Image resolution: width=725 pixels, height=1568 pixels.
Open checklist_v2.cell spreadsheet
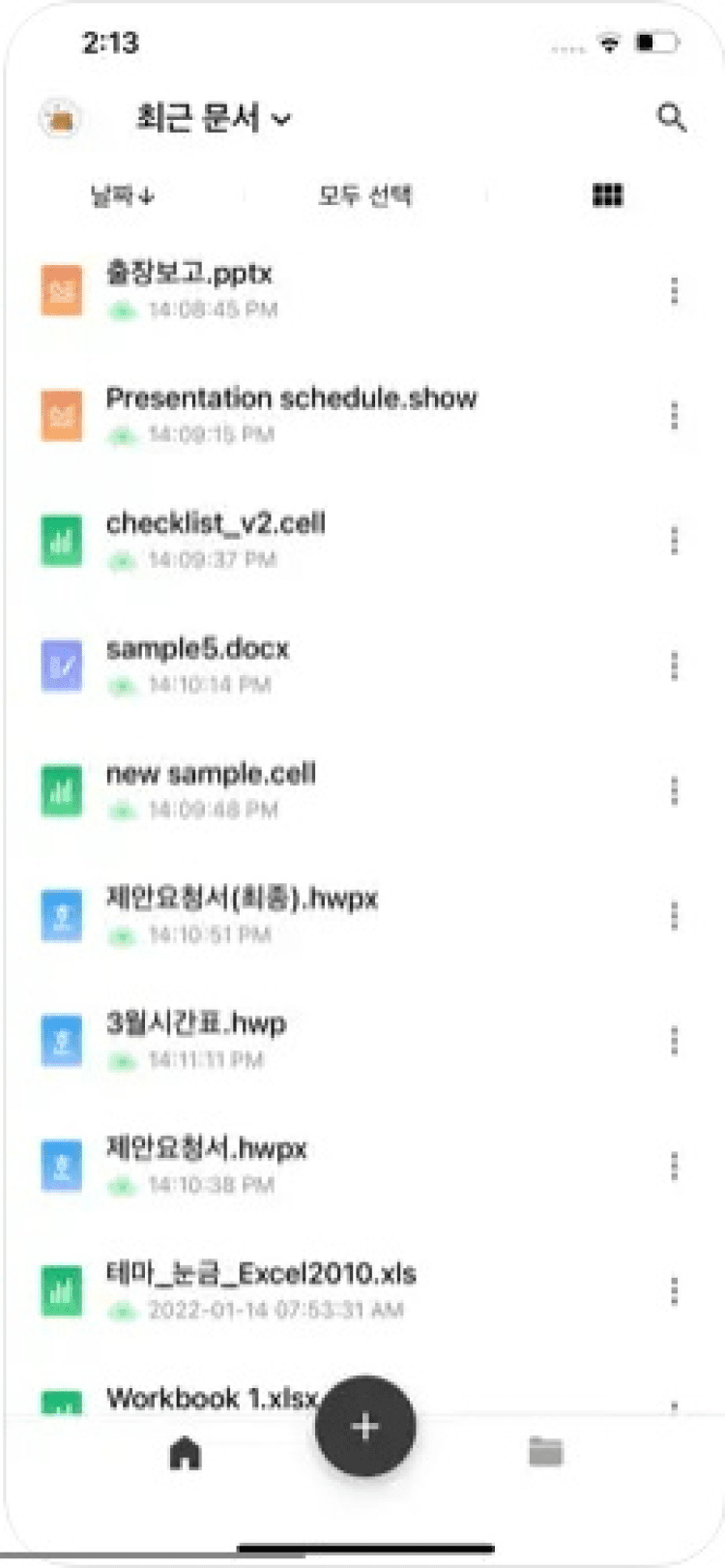[x=215, y=523]
